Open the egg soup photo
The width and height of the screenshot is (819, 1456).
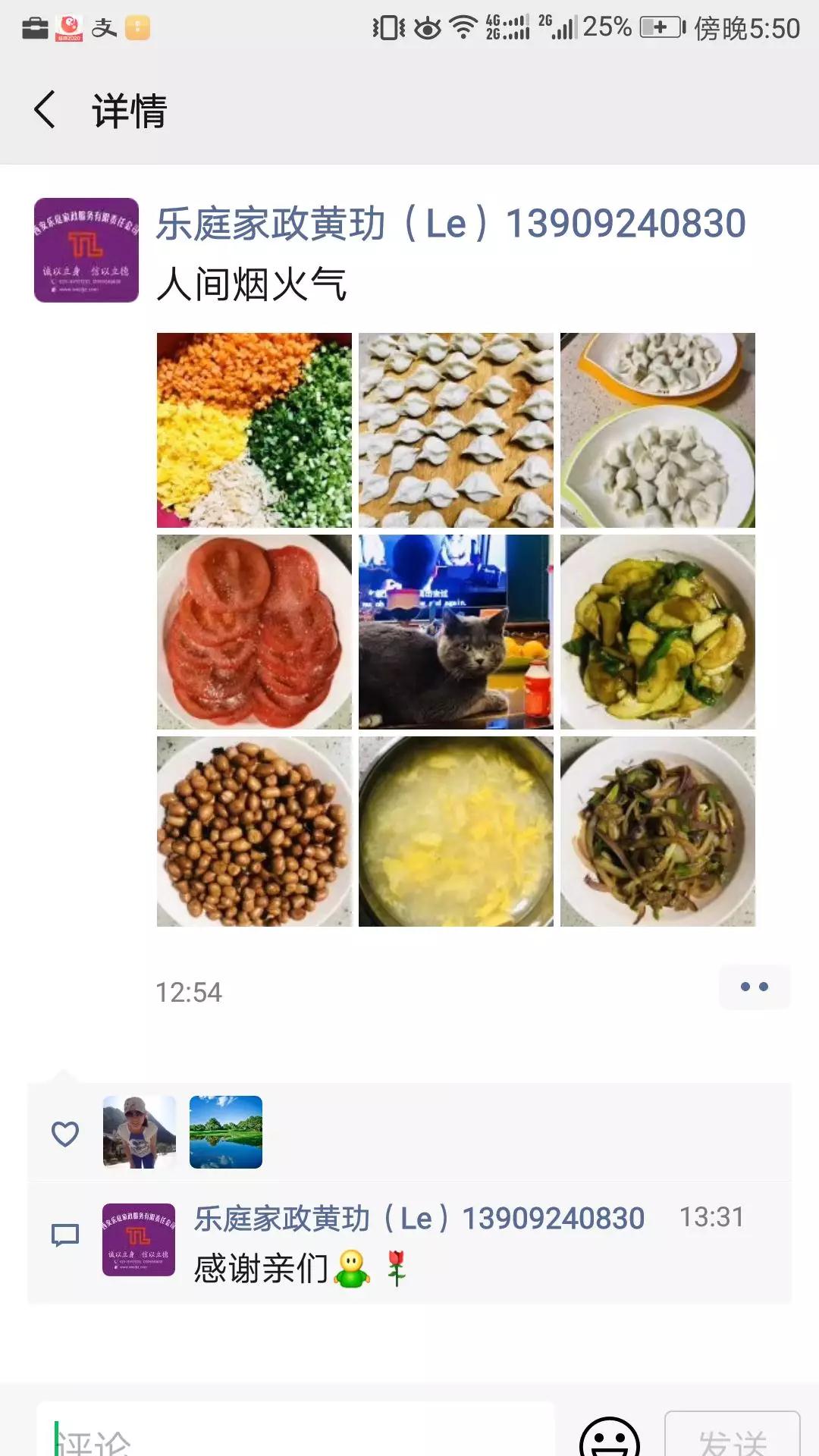456,832
